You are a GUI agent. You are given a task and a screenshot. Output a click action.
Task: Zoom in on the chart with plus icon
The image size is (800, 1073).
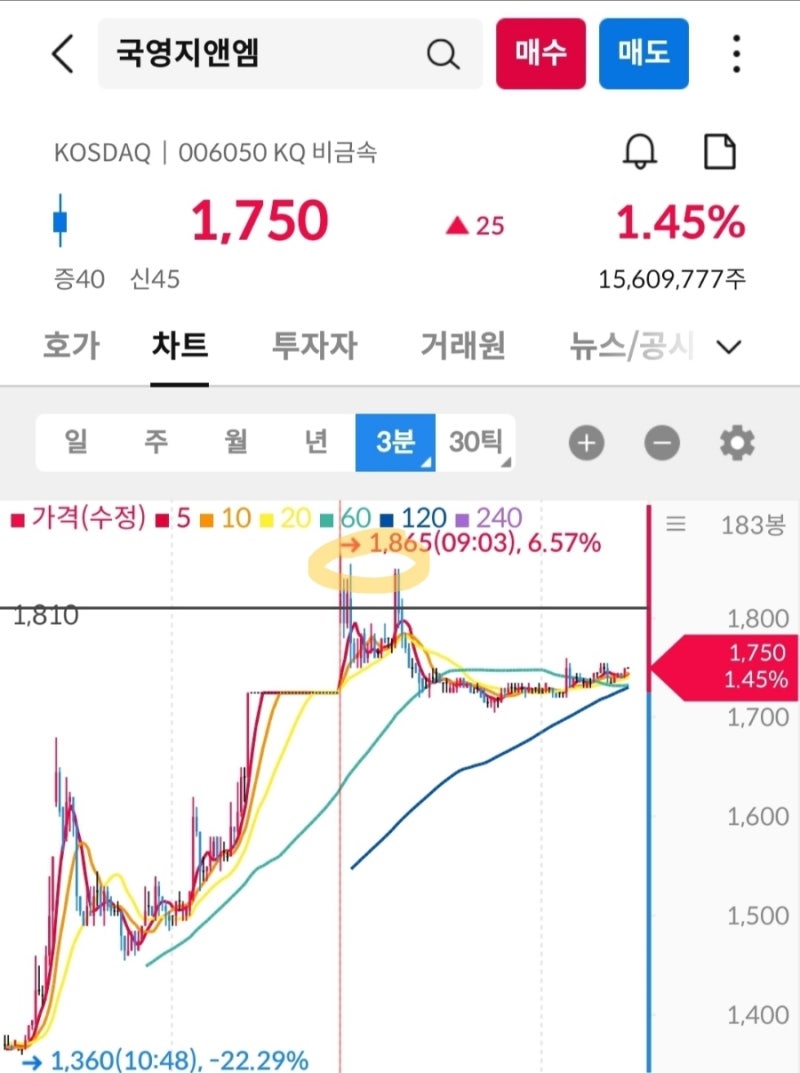585,442
